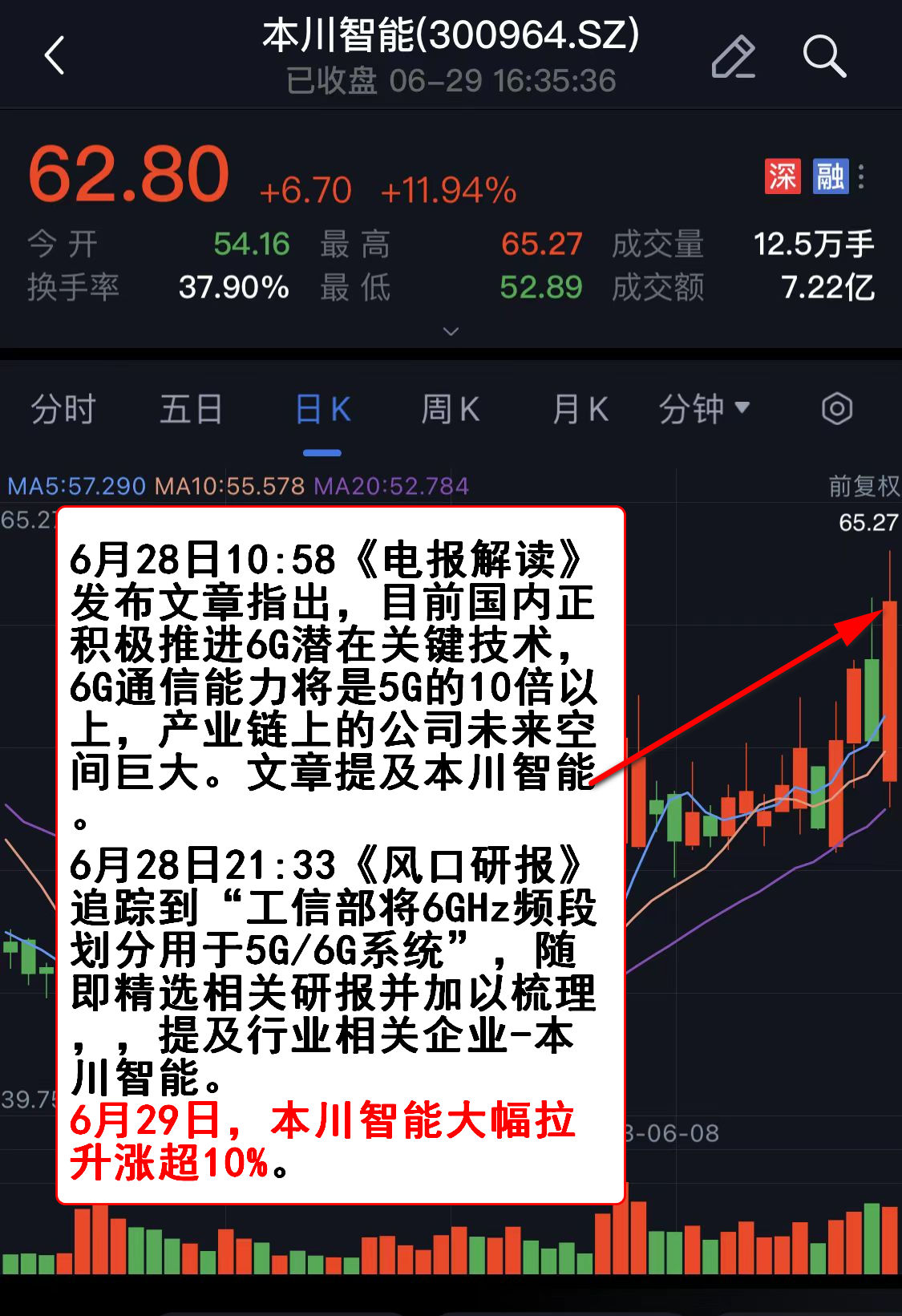
Task: Switch to the 分时 chart tab
Action: point(63,410)
